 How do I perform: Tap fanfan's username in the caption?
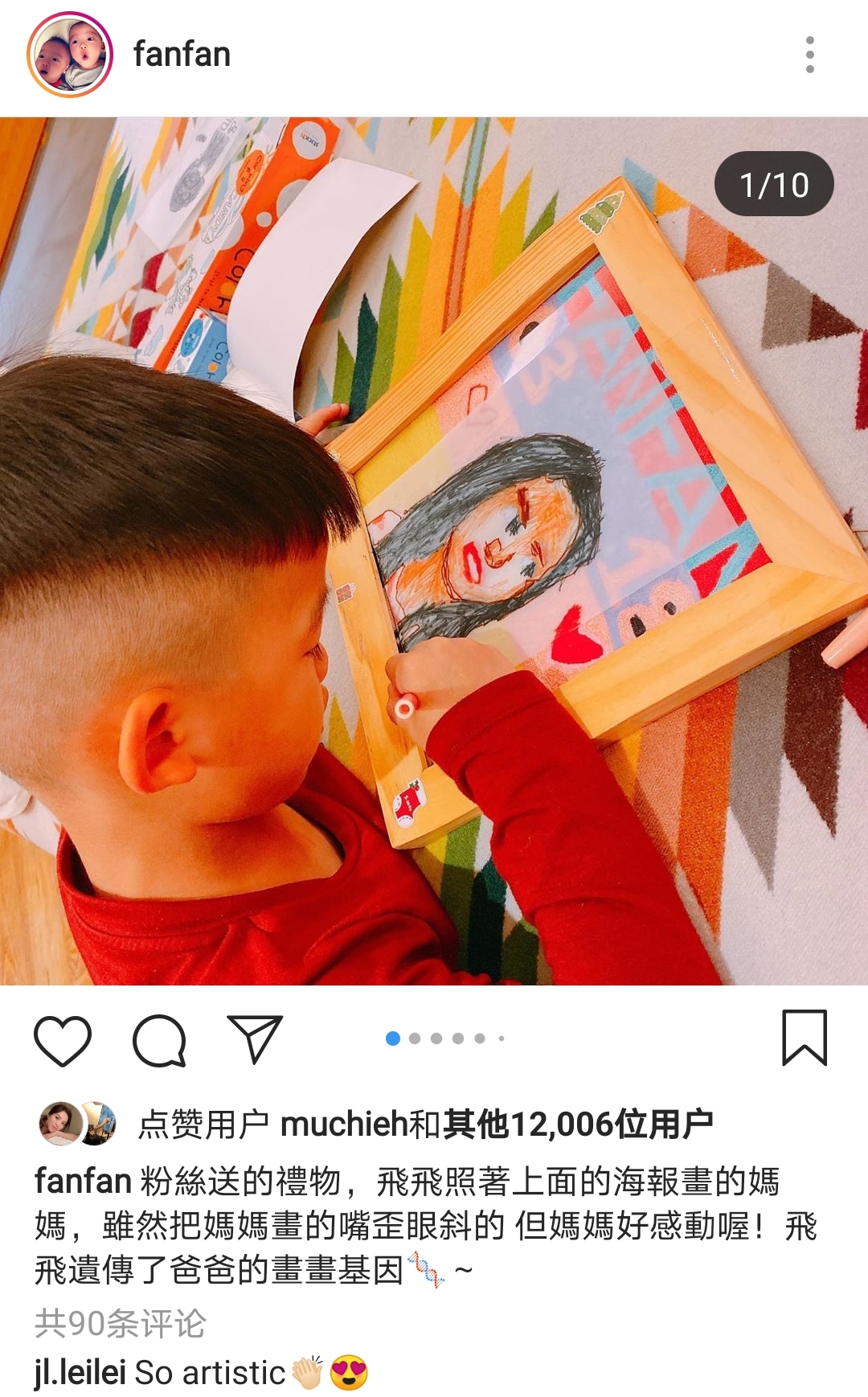click(83, 1182)
